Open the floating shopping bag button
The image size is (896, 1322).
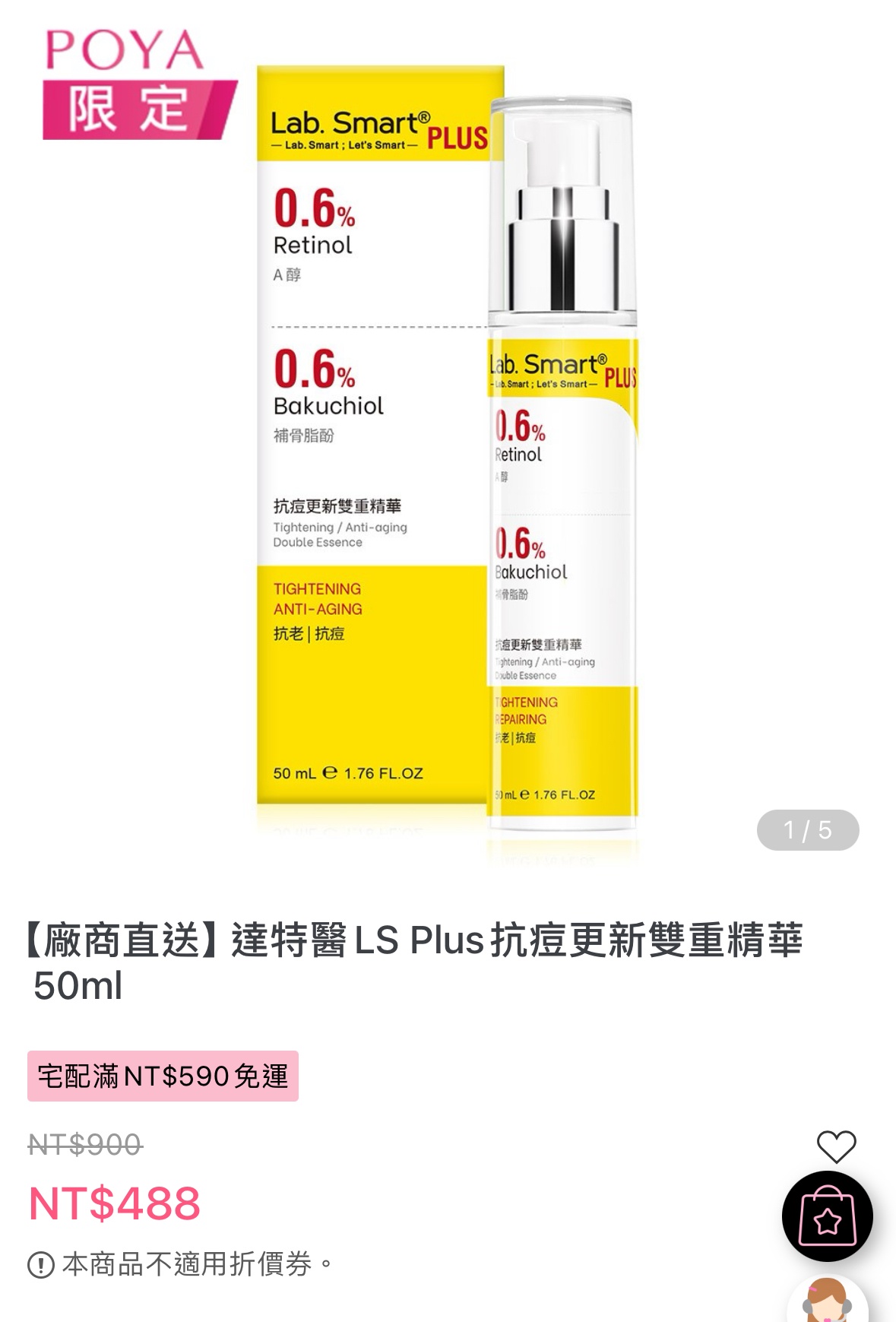pos(827,1216)
